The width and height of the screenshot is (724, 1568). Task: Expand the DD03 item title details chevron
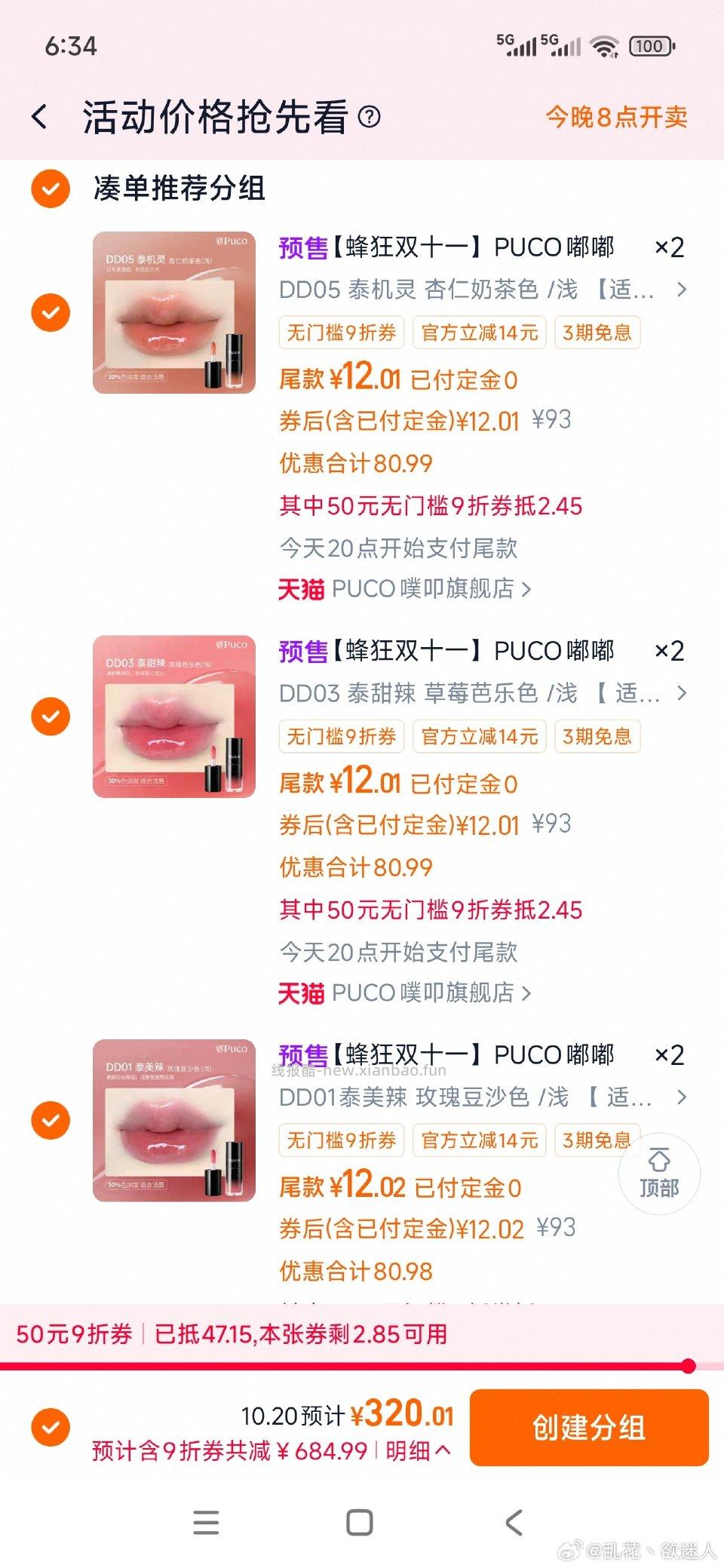681,694
